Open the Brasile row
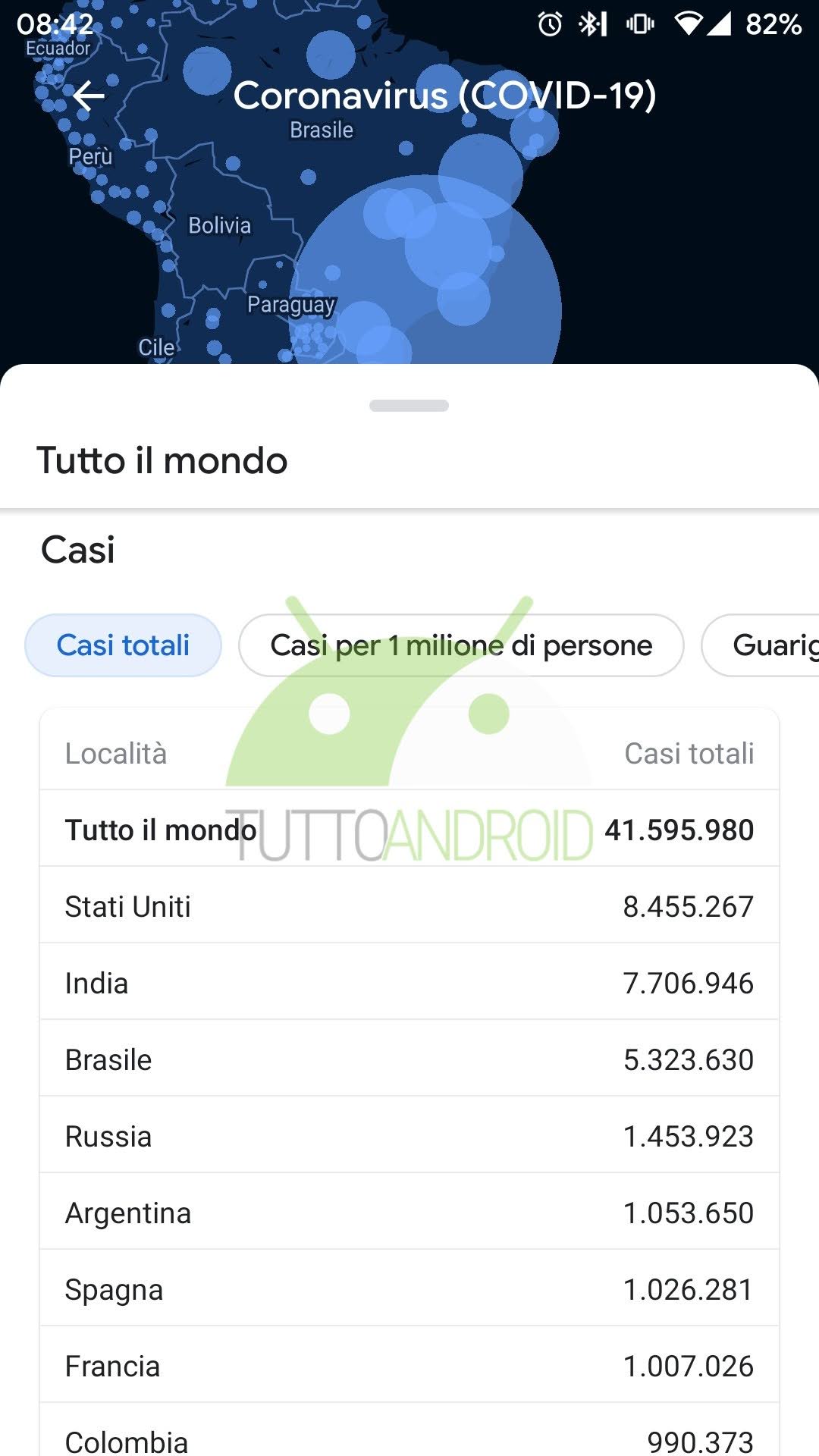This screenshot has width=819, height=1456. pyautogui.click(x=409, y=1059)
